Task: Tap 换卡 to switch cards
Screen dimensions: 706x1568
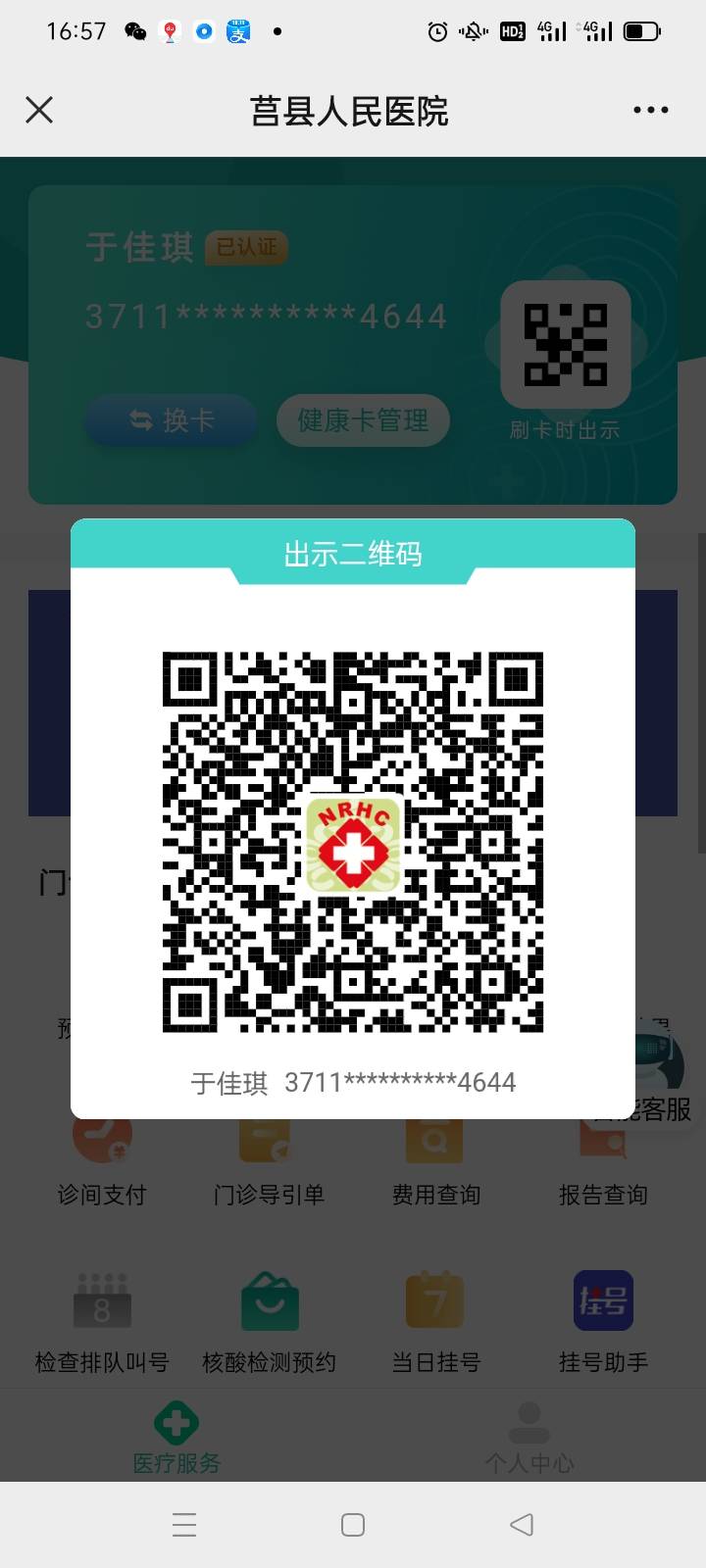Action: 171,419
